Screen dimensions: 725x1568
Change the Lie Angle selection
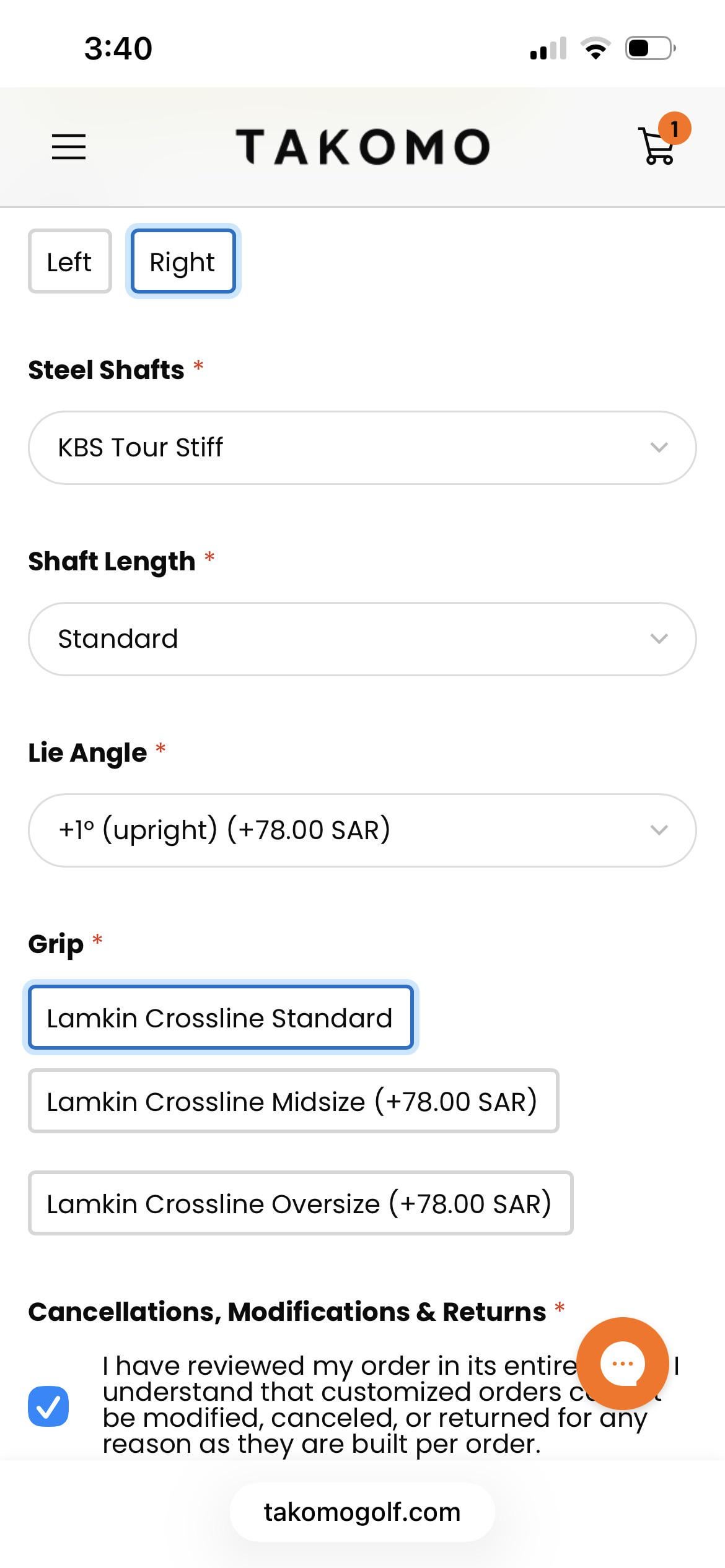click(x=362, y=830)
